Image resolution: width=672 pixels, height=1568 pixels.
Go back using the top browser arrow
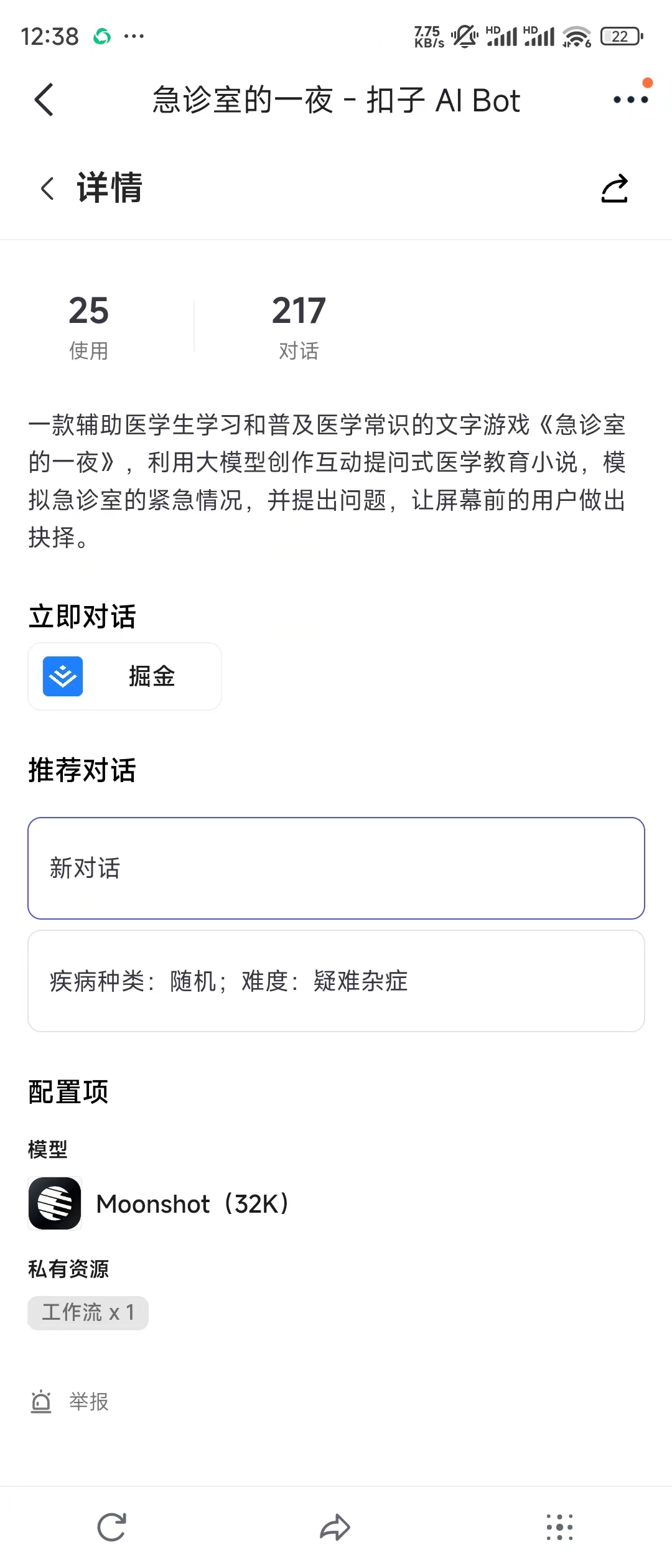(x=44, y=100)
